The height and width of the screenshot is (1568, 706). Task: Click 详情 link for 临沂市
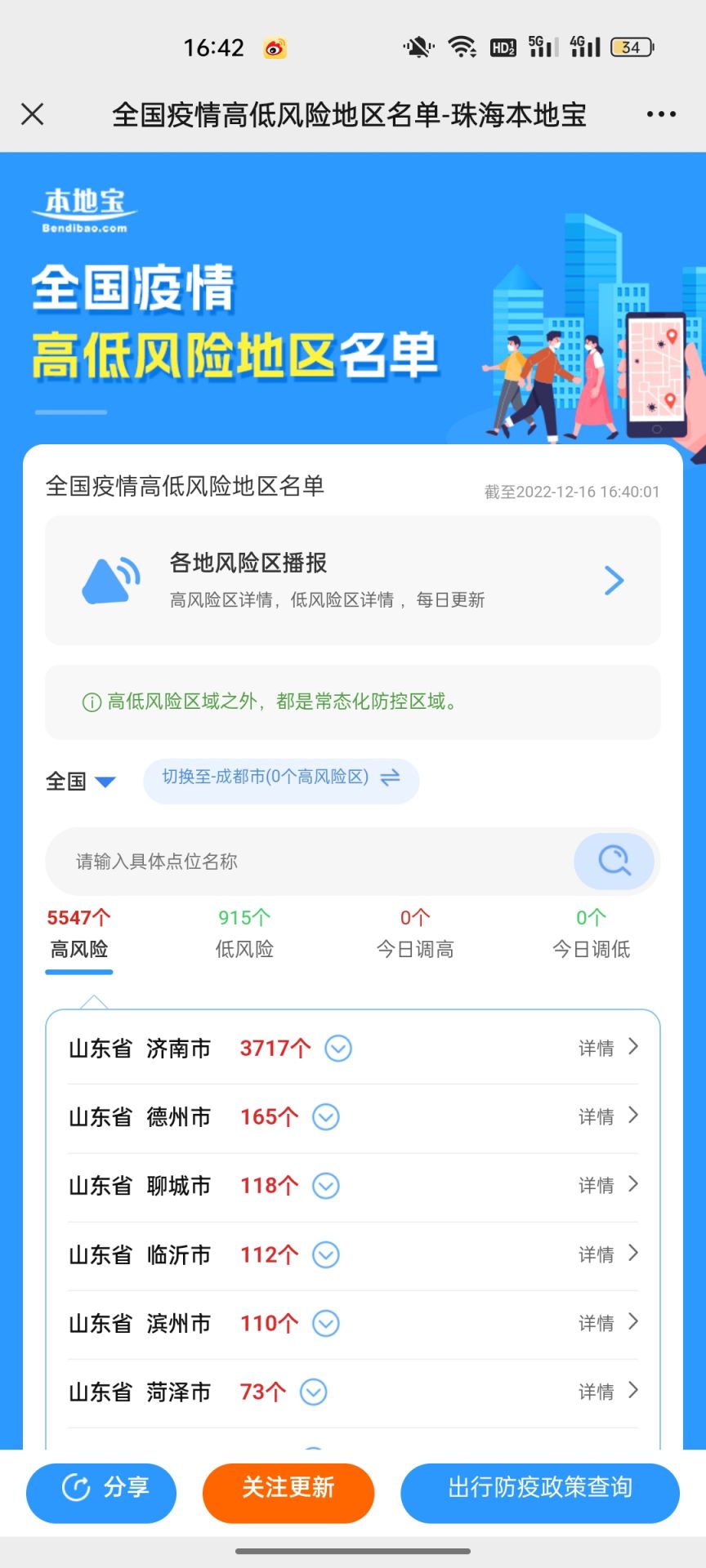click(596, 1254)
